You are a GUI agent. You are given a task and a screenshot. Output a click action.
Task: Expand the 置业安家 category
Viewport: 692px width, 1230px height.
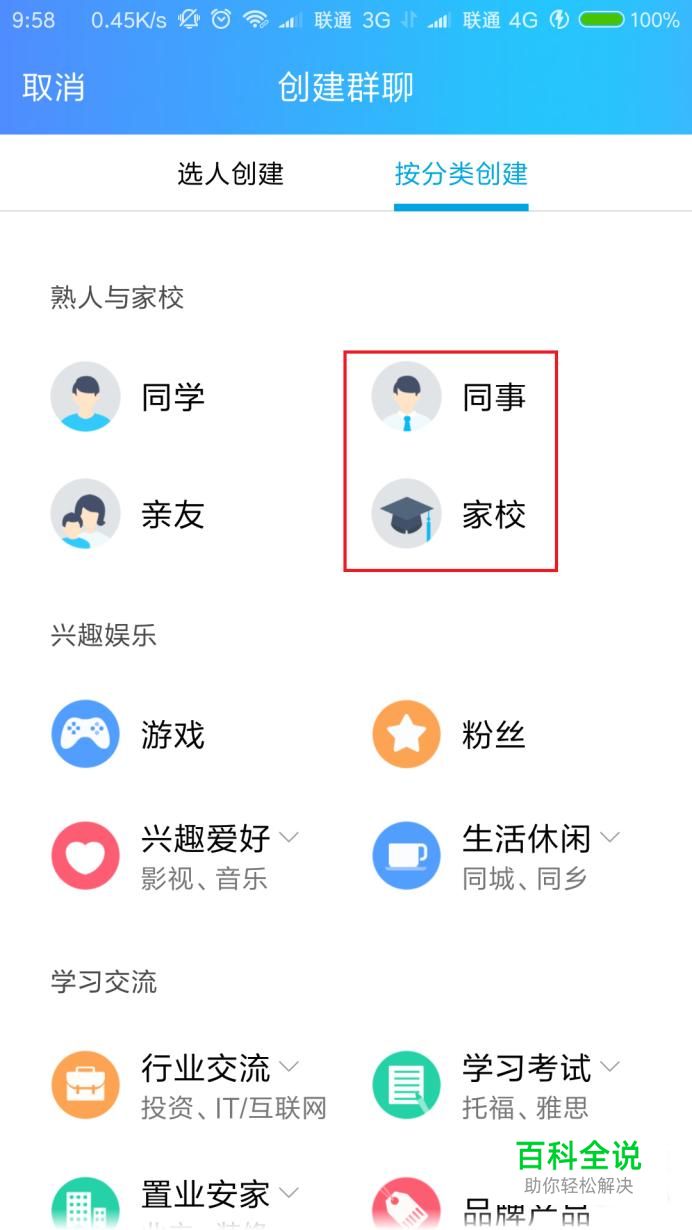(x=175, y=1202)
